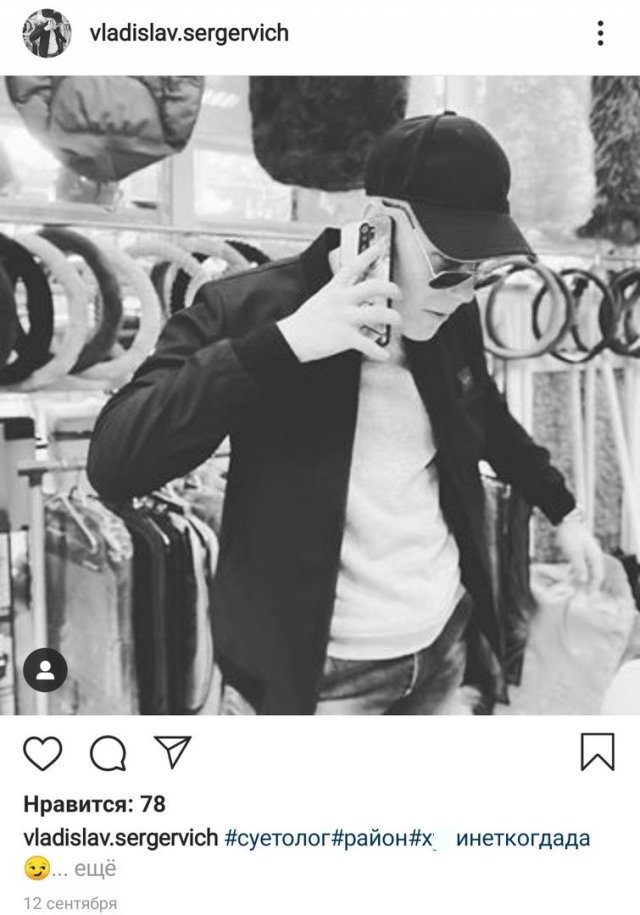This screenshot has width=640, height=915.
Task: Like this post with the heart icon
Action: pos(42,753)
